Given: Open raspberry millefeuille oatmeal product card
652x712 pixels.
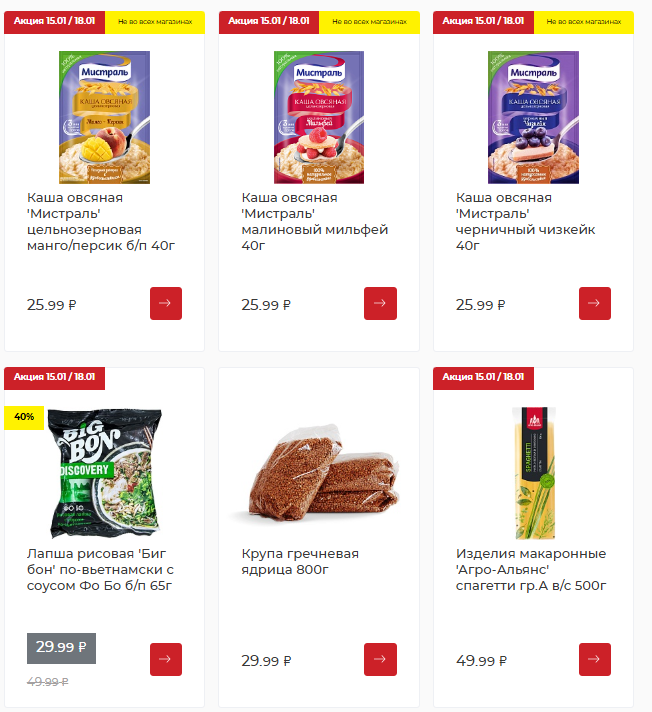Looking at the screenshot, I should point(319,120).
